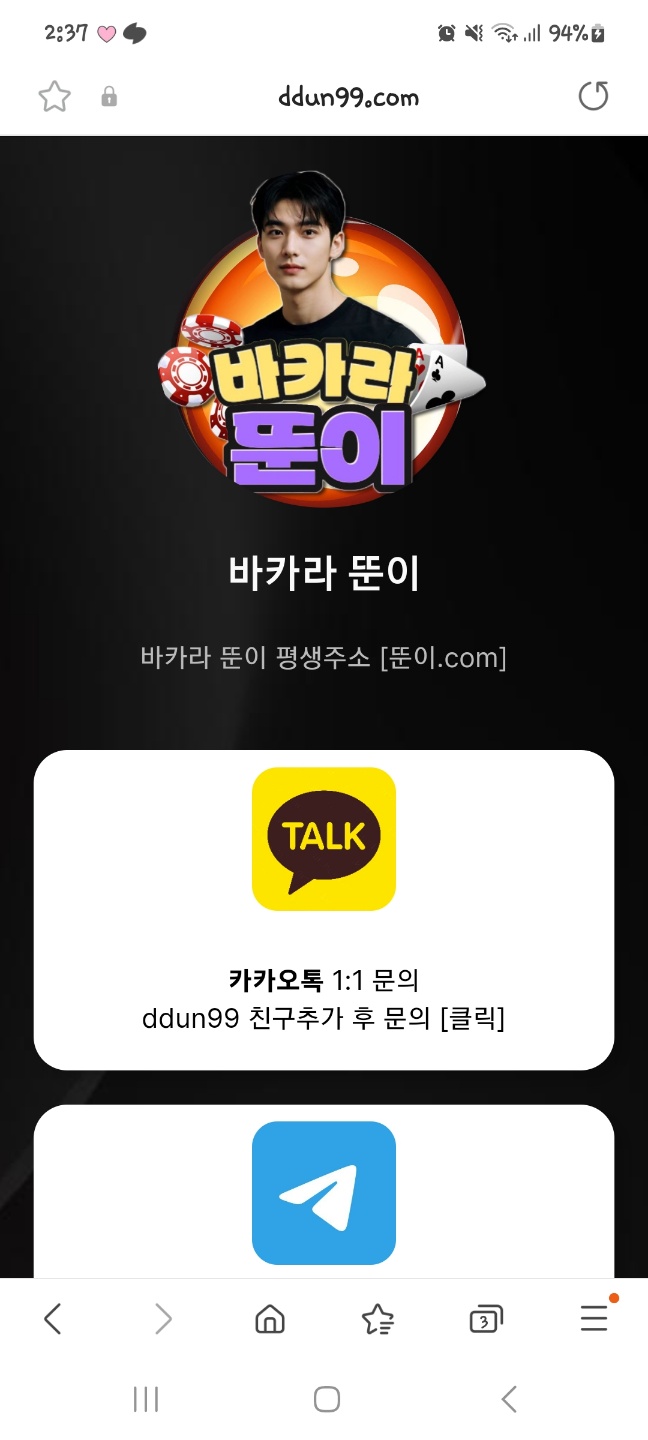Open recent apps from navigation bar
648x1440 pixels.
[x=146, y=1399]
